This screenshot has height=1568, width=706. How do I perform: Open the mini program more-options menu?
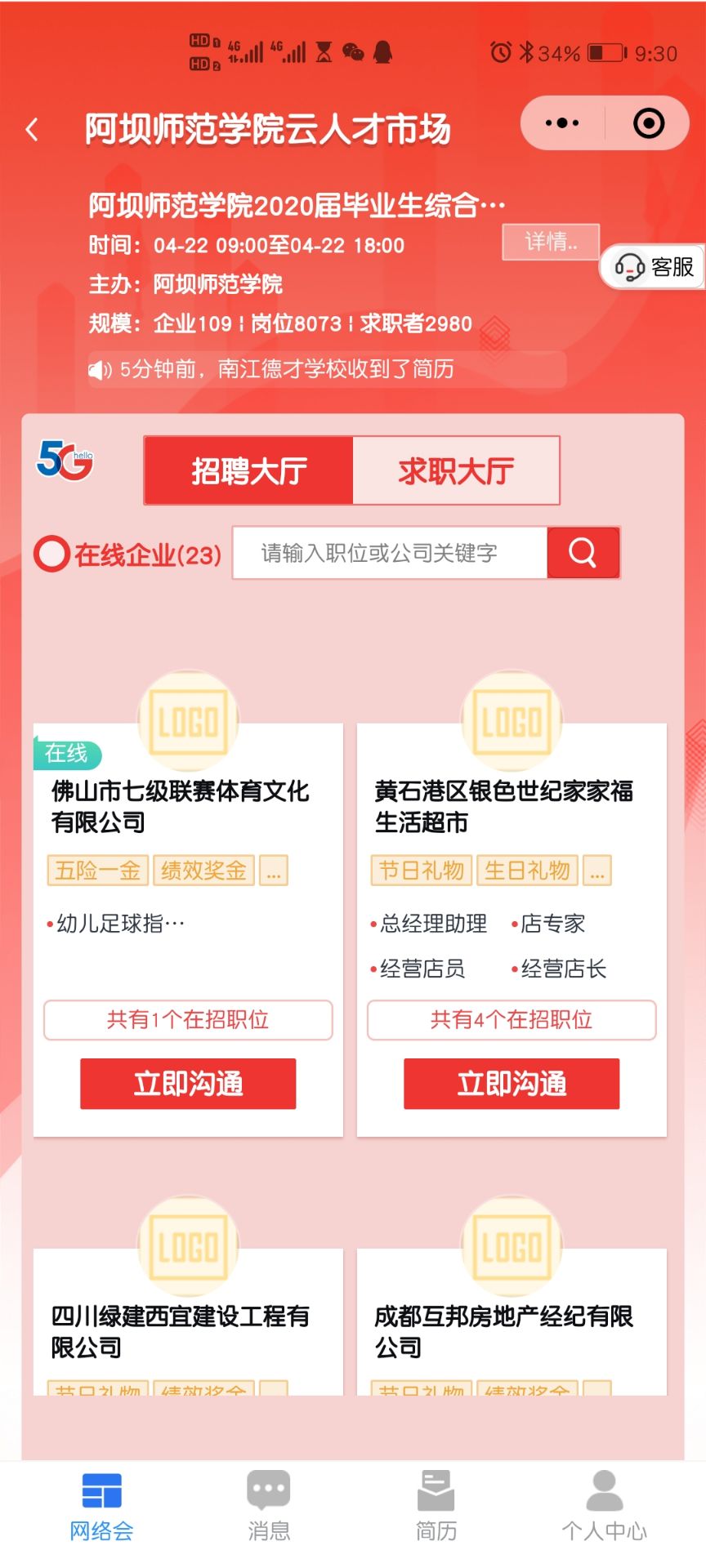(562, 123)
